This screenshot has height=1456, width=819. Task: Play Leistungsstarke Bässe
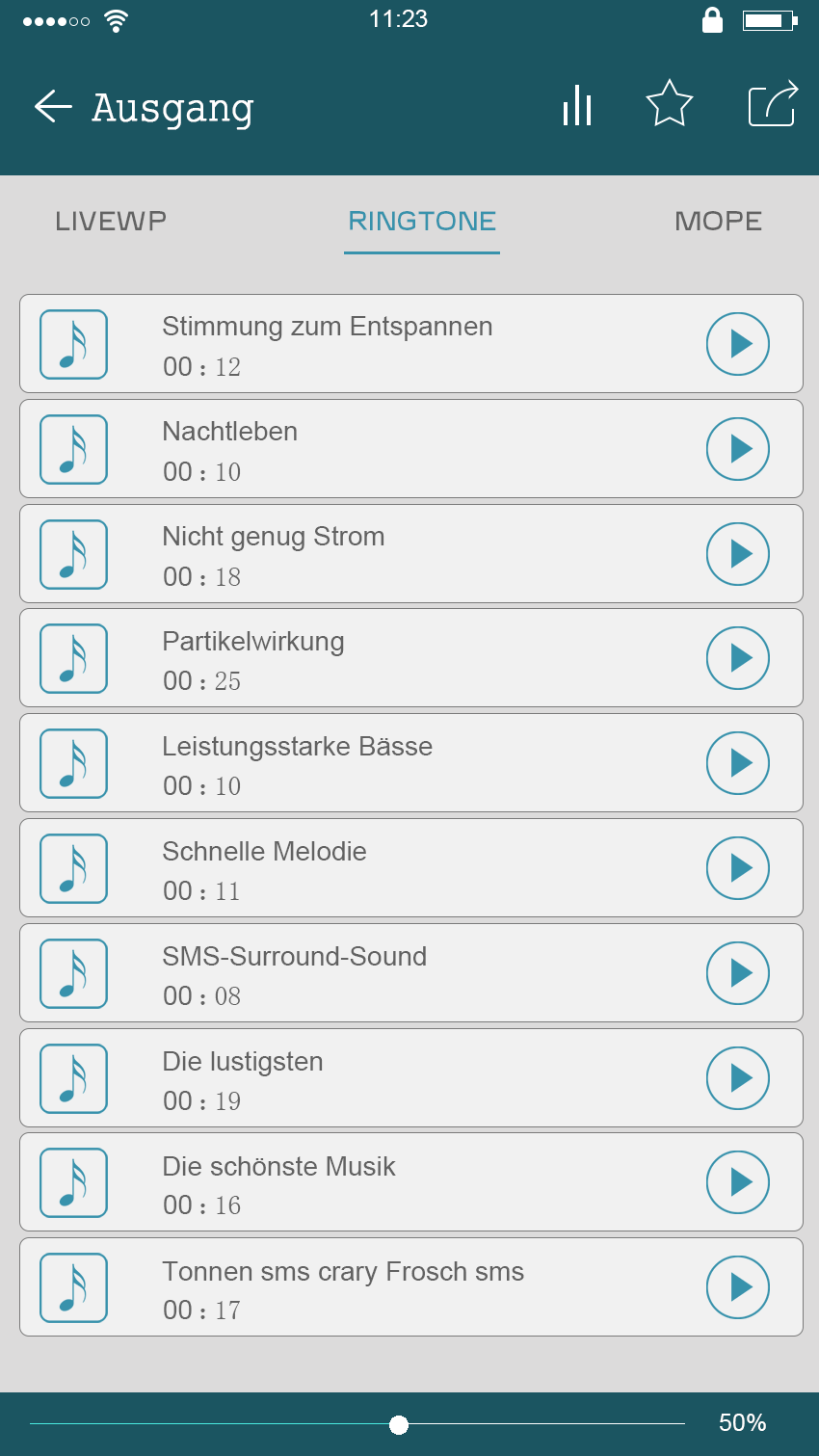pyautogui.click(x=738, y=763)
